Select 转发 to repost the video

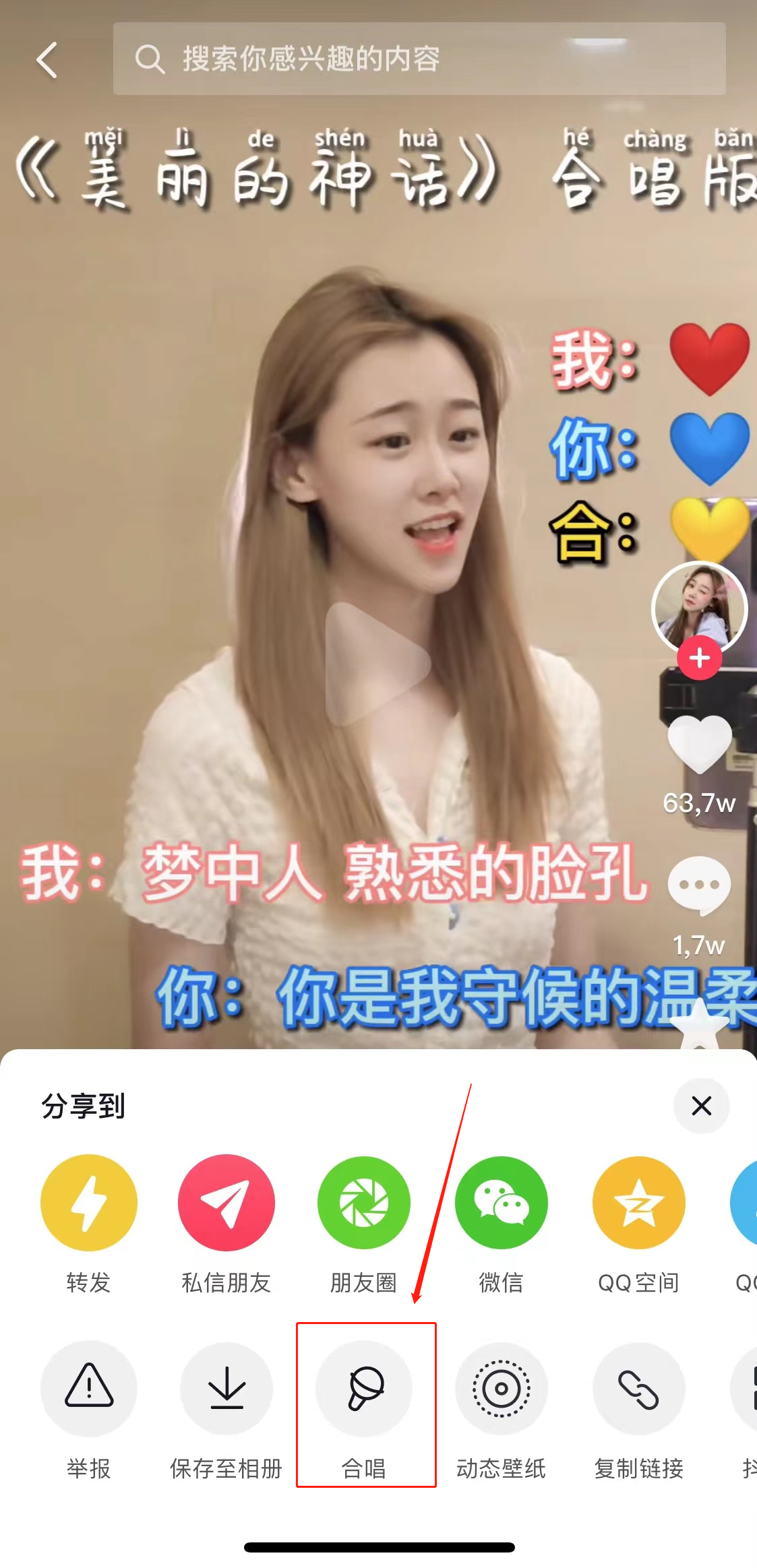point(89,1203)
